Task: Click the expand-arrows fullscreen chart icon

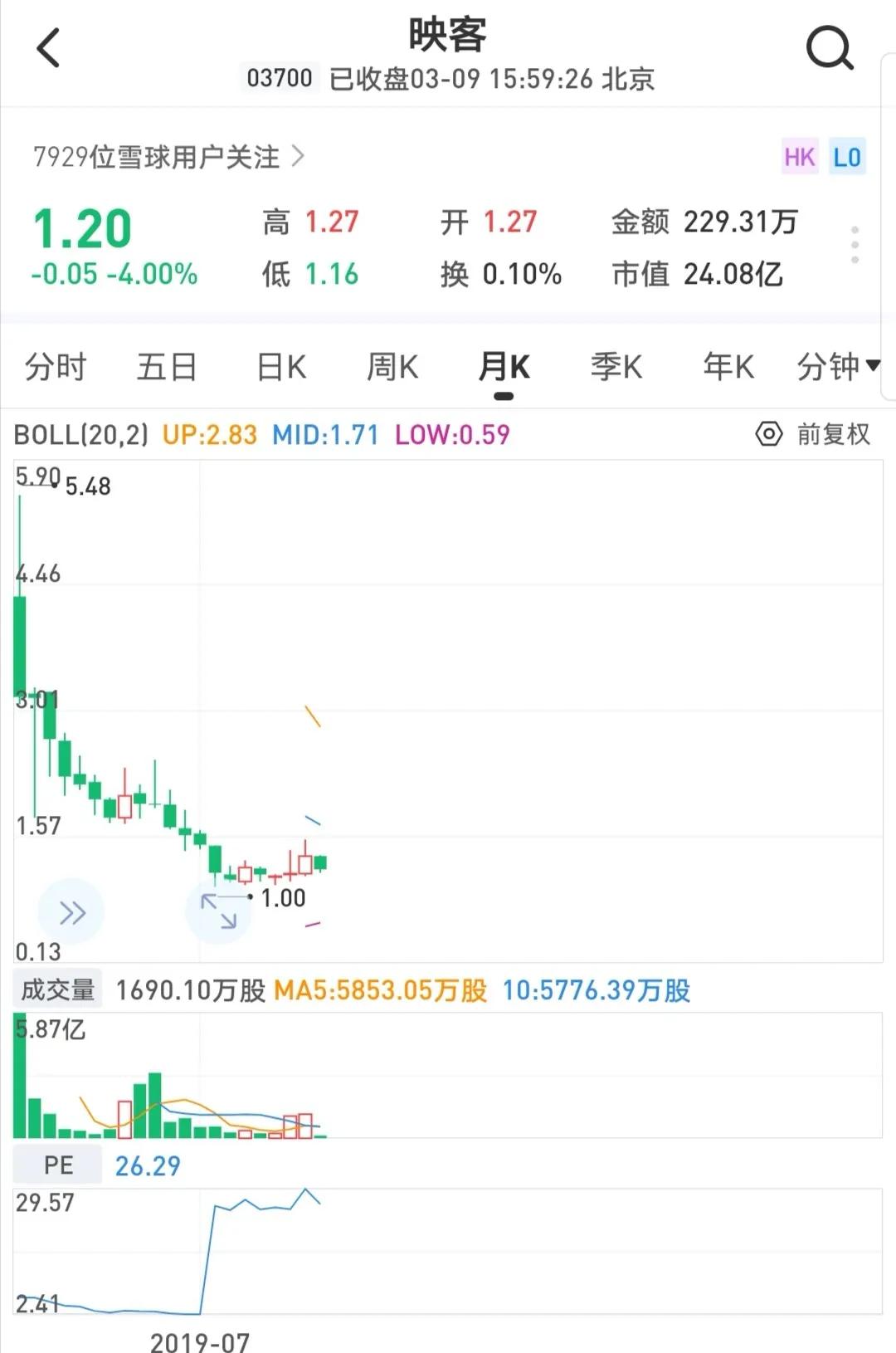Action: [x=218, y=911]
